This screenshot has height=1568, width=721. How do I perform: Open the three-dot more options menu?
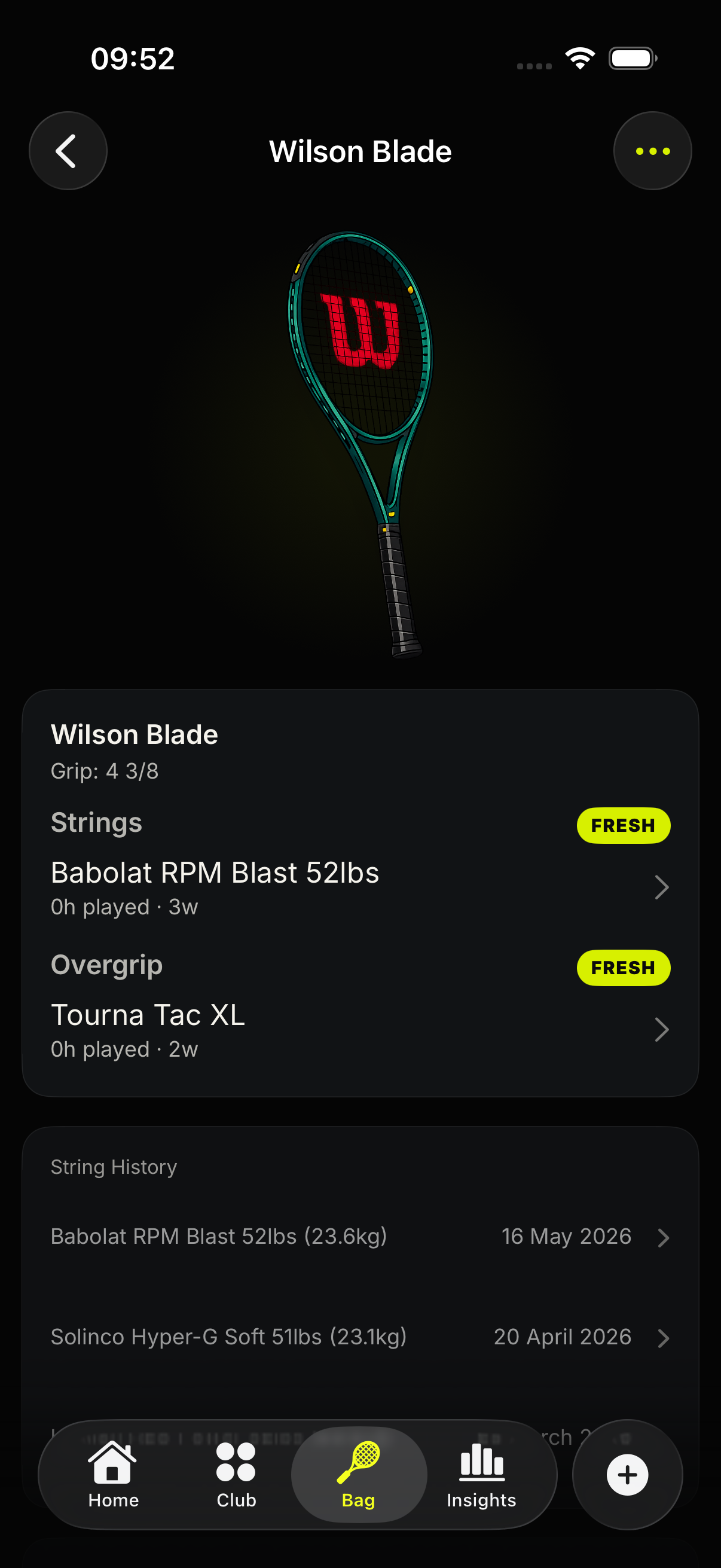pos(652,151)
